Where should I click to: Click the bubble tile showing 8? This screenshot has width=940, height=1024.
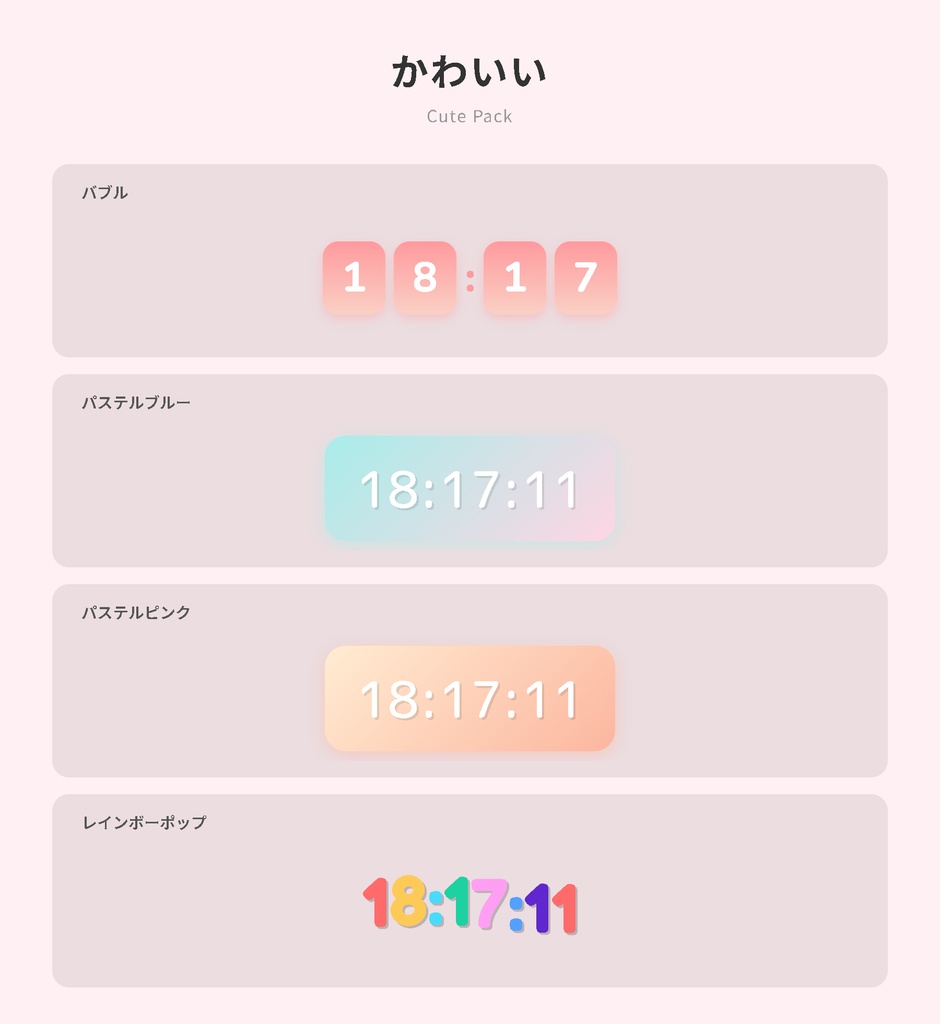[x=426, y=278]
